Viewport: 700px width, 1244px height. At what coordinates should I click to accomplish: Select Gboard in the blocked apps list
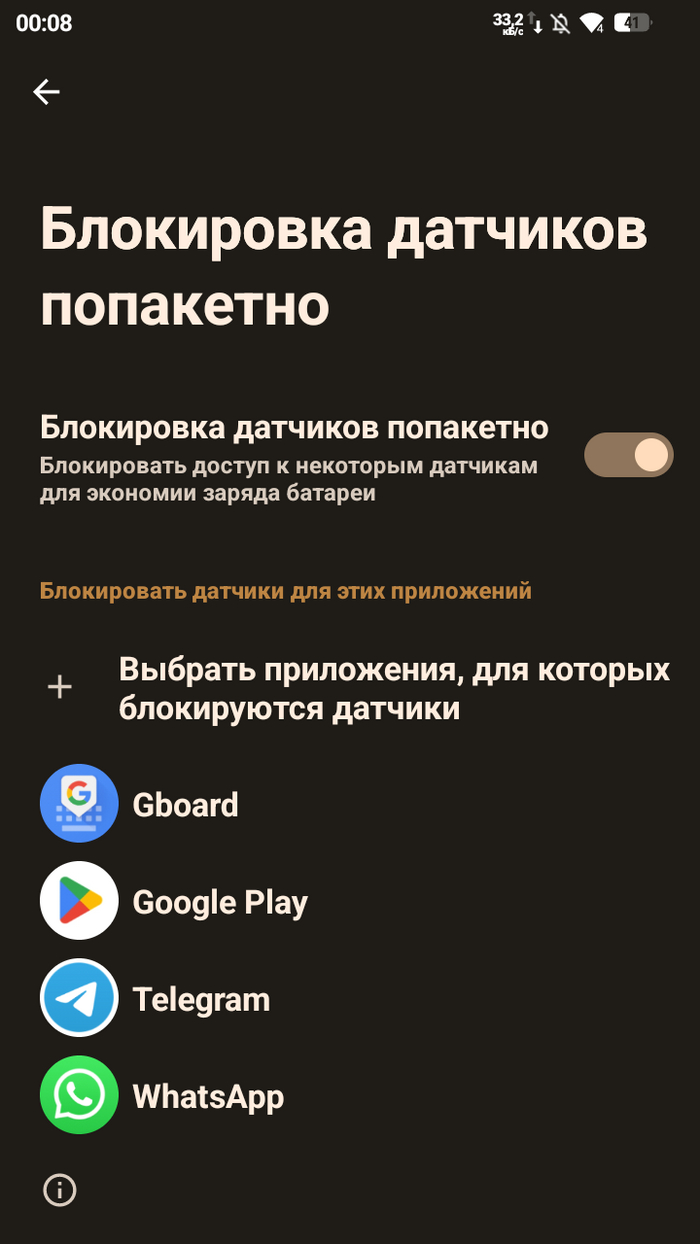pyautogui.click(x=185, y=804)
